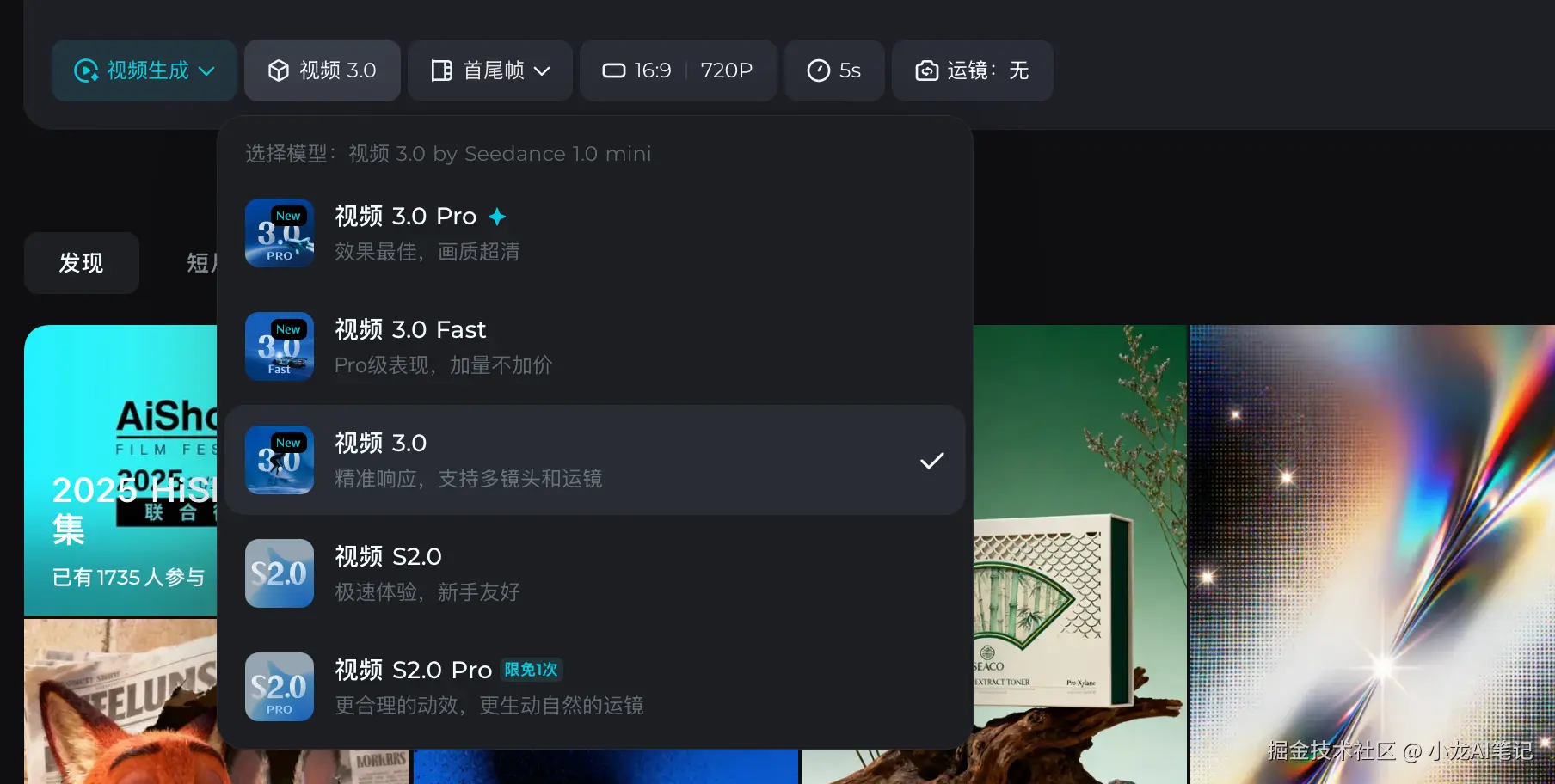Select the 视频 3.0 Pro model
This screenshot has height=784, width=1555.
click(593, 233)
